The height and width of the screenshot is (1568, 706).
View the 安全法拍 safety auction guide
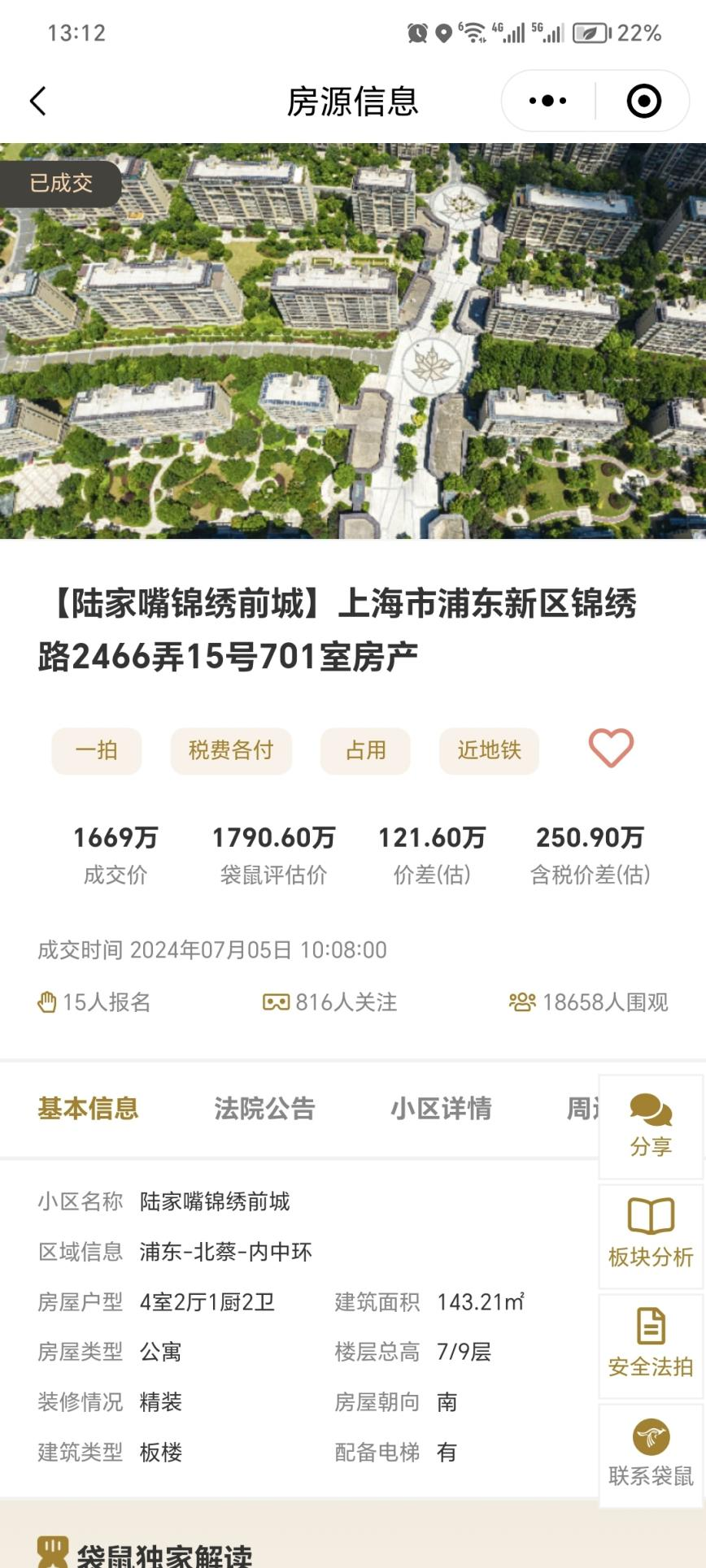[x=650, y=1345]
